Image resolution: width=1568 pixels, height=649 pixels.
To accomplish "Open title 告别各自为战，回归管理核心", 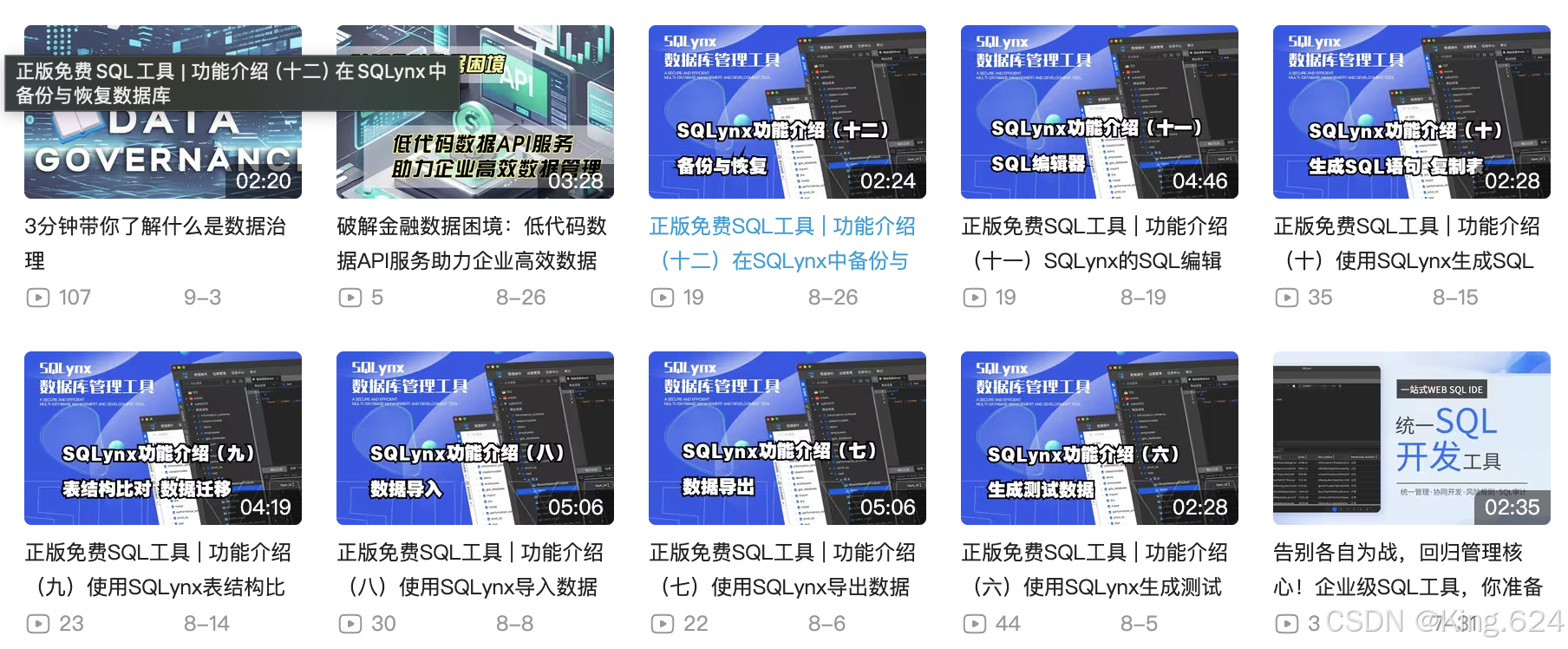I will (1408, 569).
